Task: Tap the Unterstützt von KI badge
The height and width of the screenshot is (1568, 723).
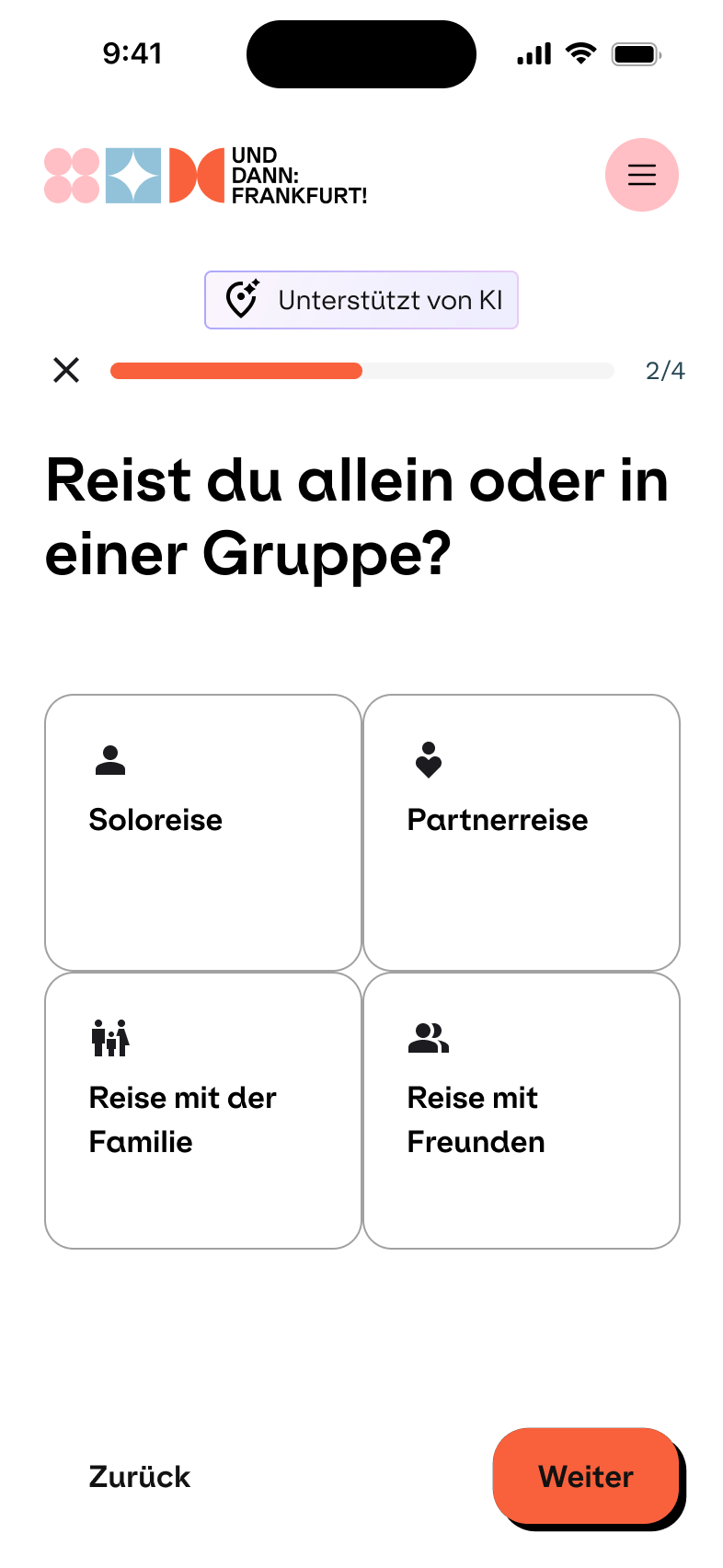Action: pyautogui.click(x=361, y=300)
